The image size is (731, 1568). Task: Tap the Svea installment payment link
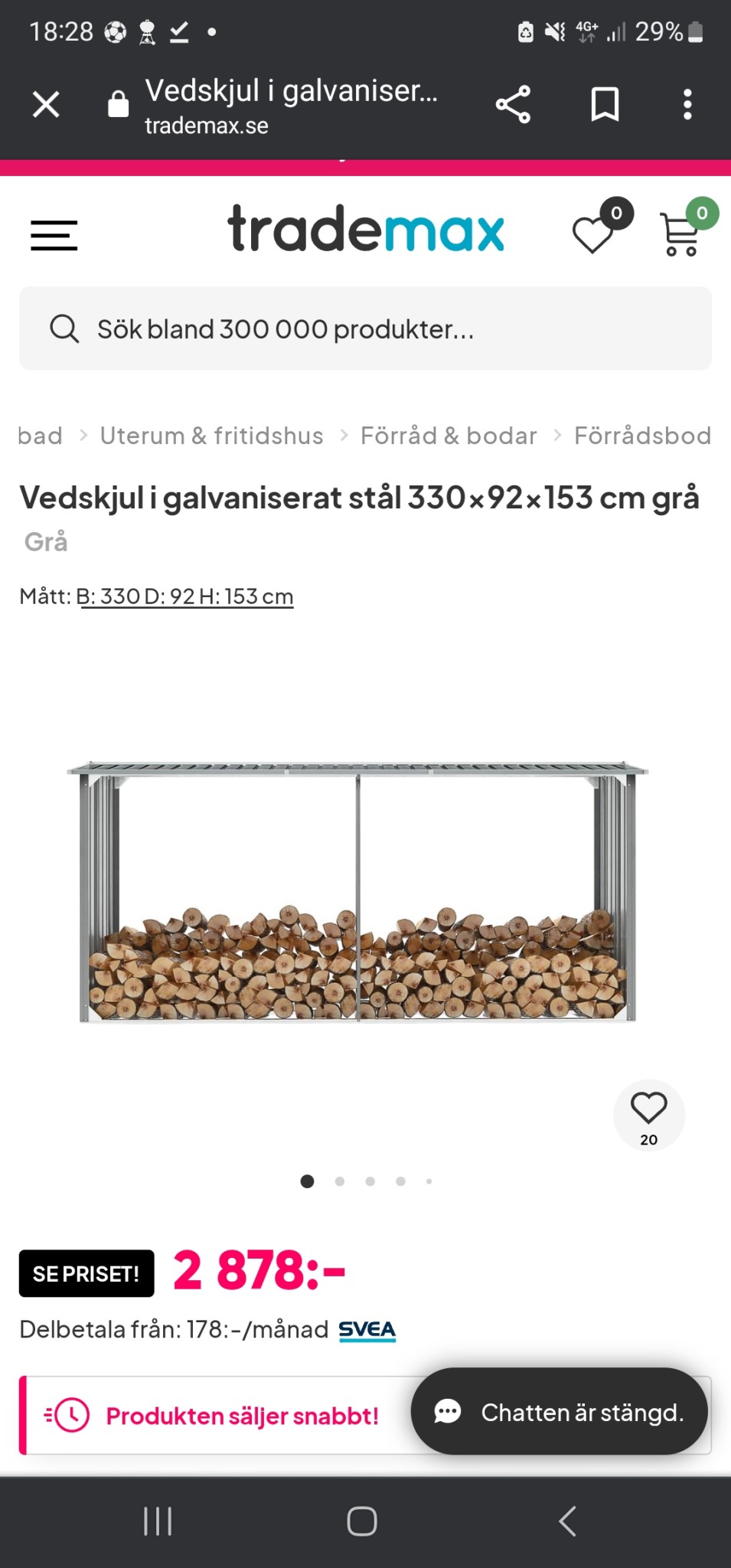(x=367, y=1330)
